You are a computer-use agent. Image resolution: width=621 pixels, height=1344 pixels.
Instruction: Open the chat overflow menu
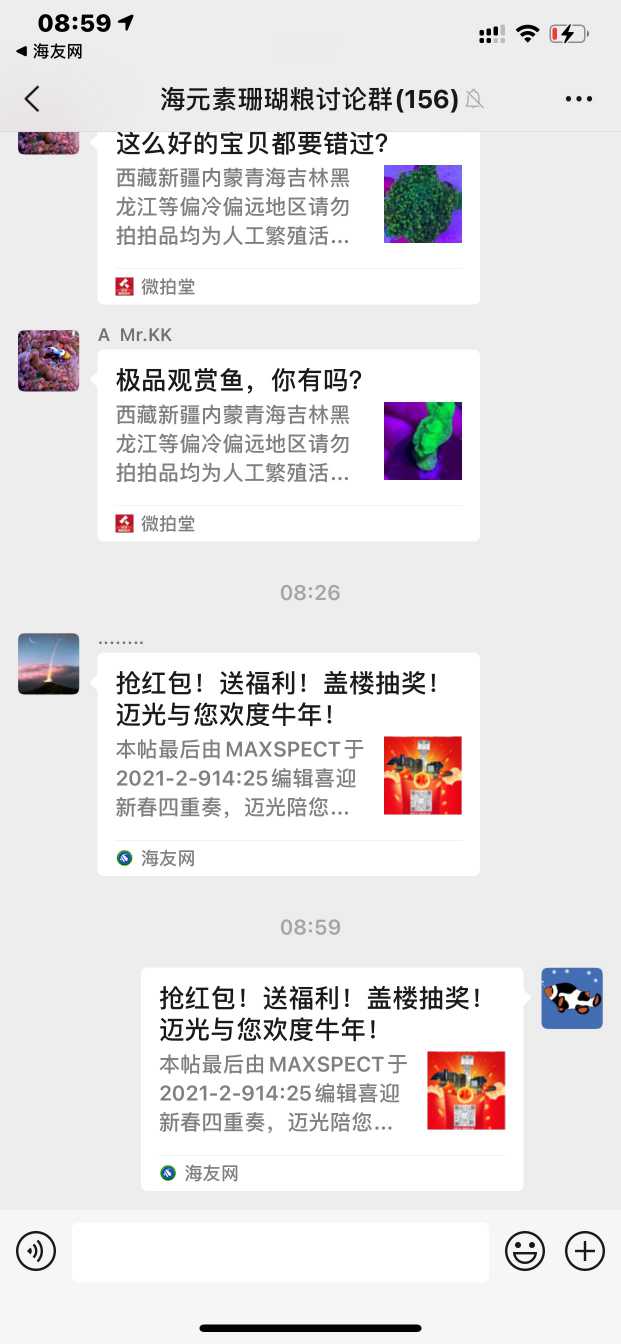click(x=579, y=98)
